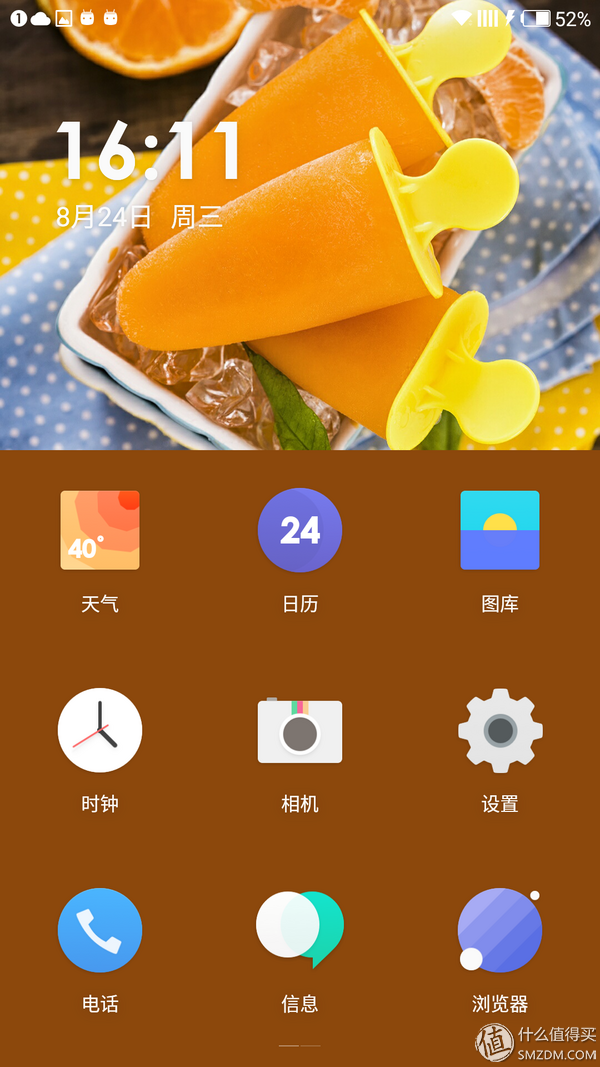Launch the 浏览器 browser
Screen dimensions: 600x1067
click(500, 930)
